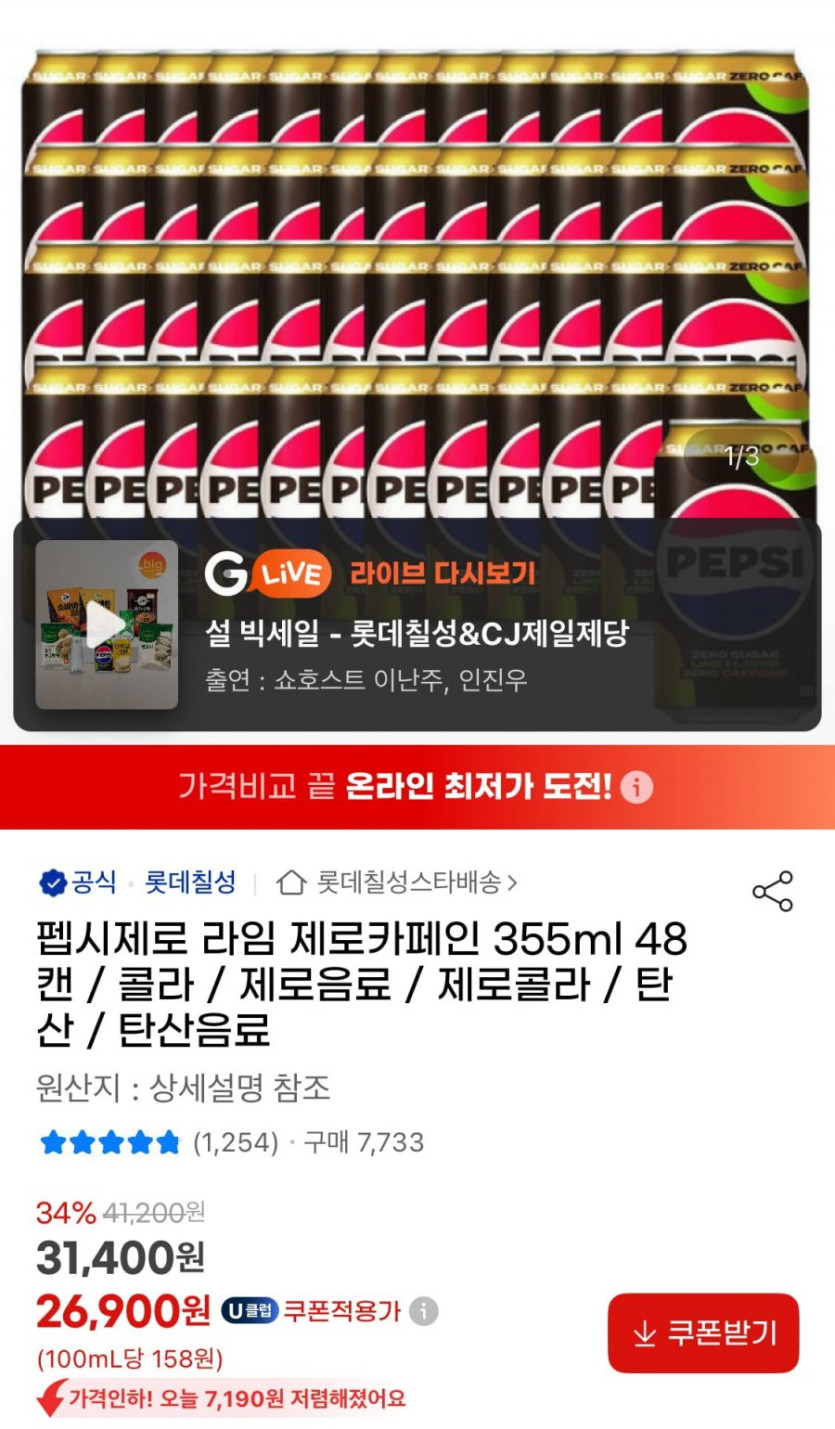The height and width of the screenshot is (1429, 835).
Task: Open info icon on 온라인 최저가 도전 banner
Action: click(636, 787)
